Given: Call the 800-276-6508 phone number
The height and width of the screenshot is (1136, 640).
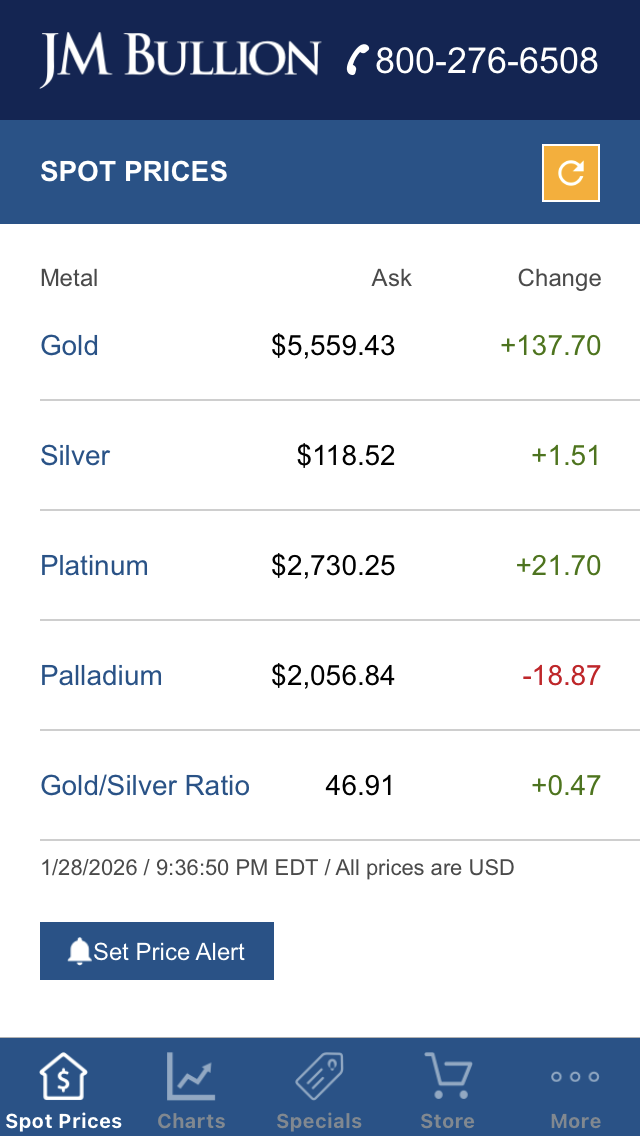Looking at the screenshot, I should click(473, 61).
